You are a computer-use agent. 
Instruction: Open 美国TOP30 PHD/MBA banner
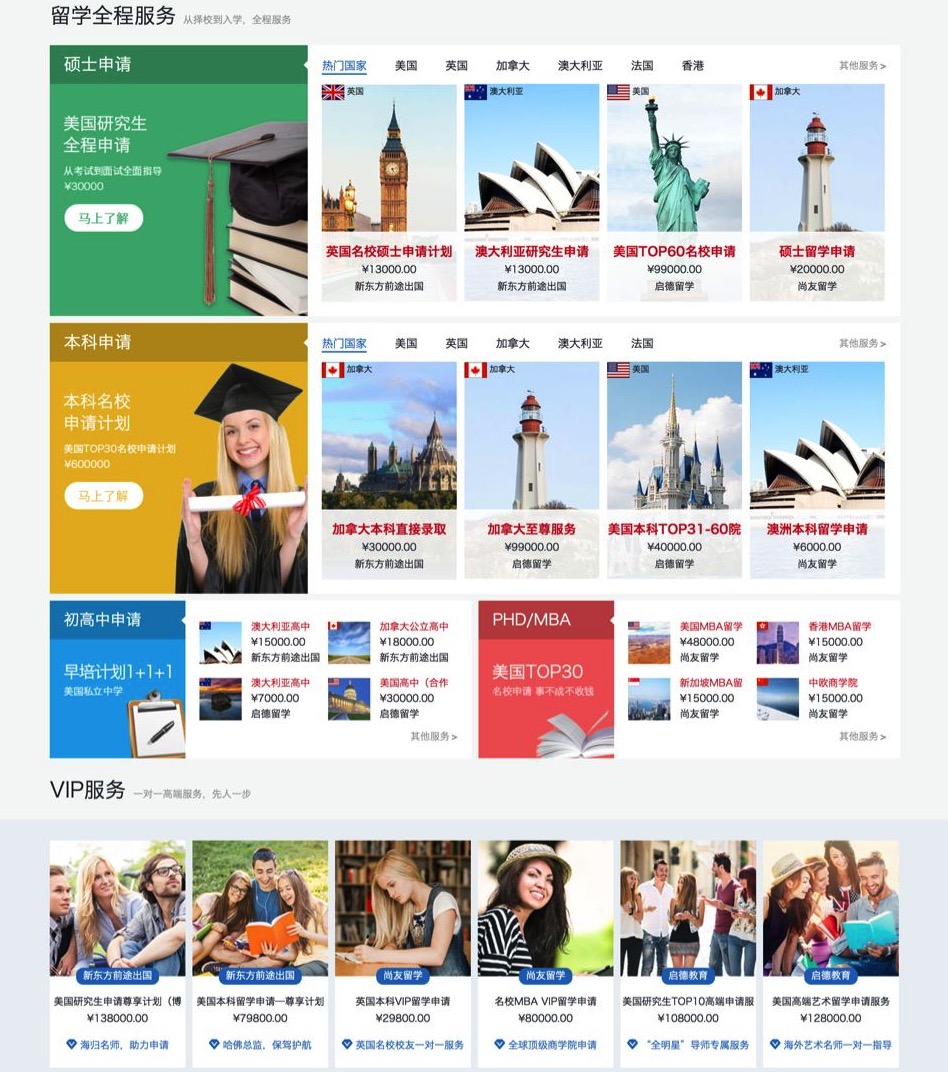(545, 680)
